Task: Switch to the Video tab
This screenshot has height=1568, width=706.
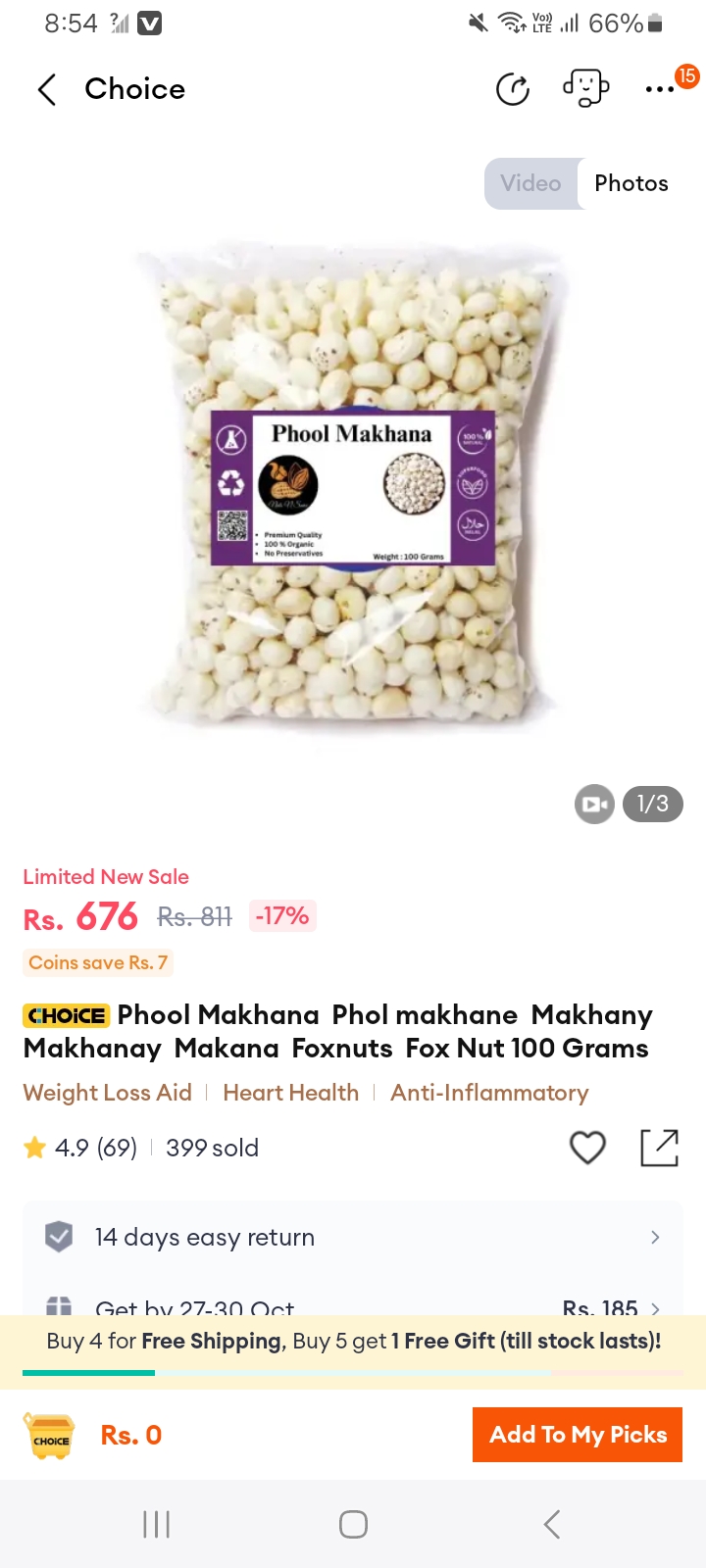Action: [530, 183]
